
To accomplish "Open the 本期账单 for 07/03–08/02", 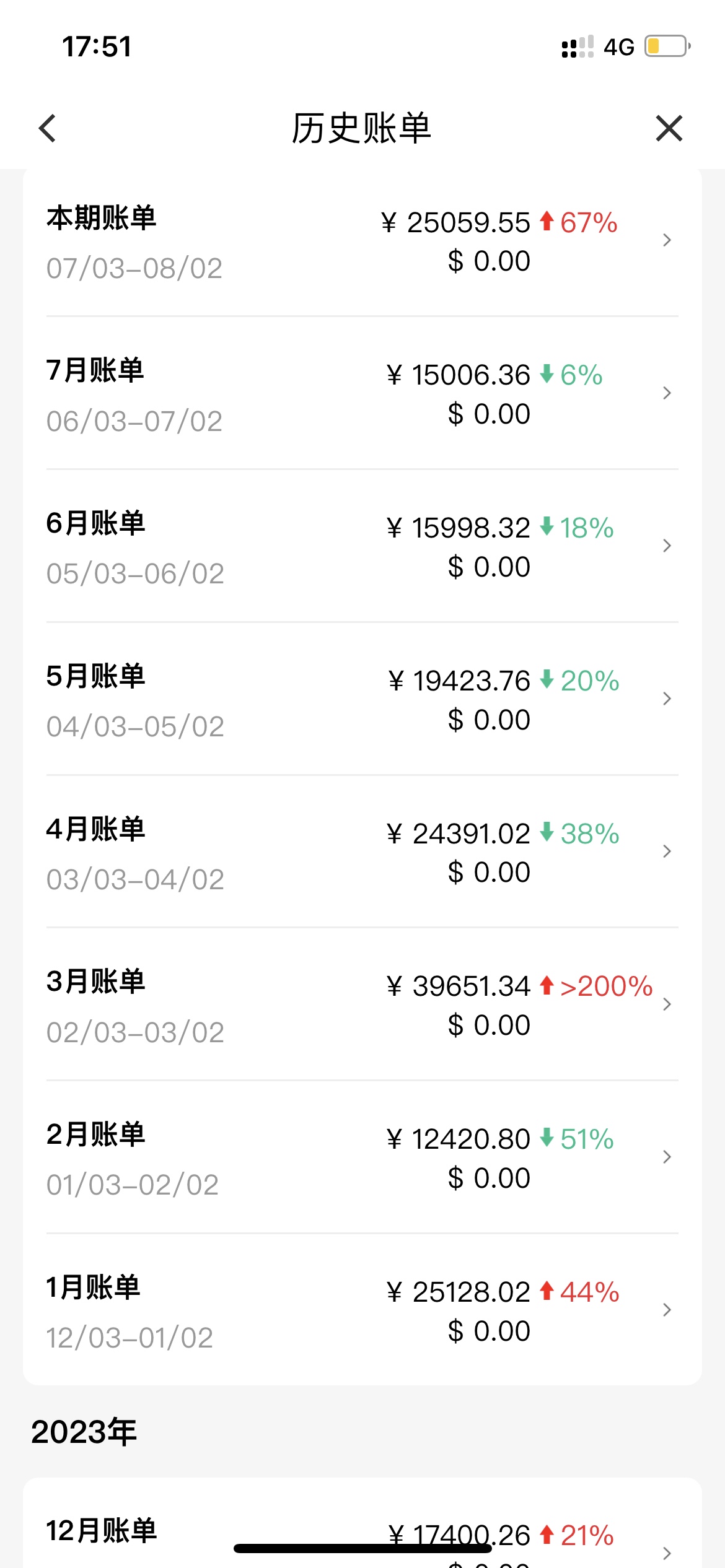I will click(362, 242).
